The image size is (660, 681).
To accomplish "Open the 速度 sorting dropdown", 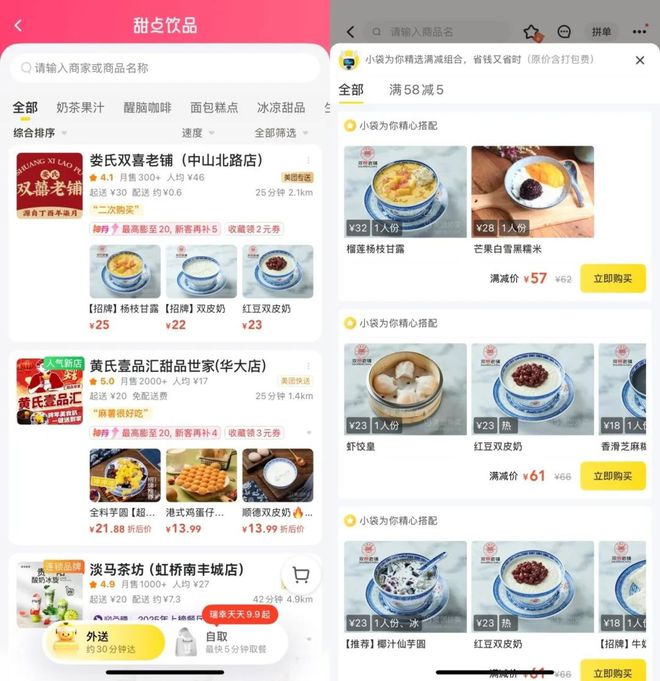I will click(x=197, y=133).
